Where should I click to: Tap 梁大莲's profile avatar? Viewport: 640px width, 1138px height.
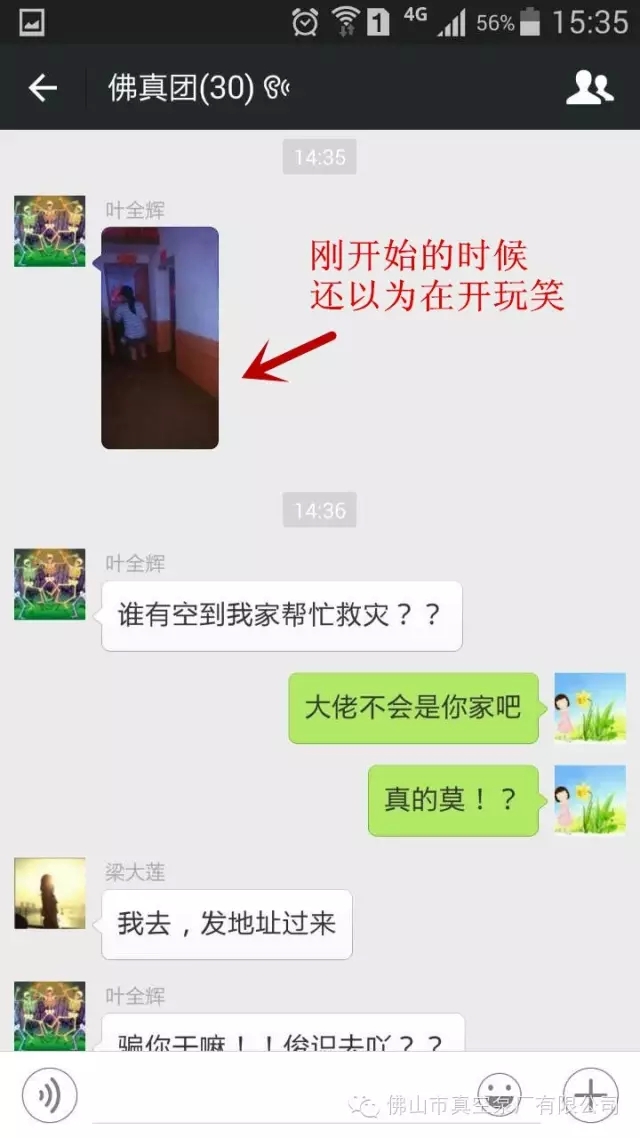pyautogui.click(x=49, y=893)
